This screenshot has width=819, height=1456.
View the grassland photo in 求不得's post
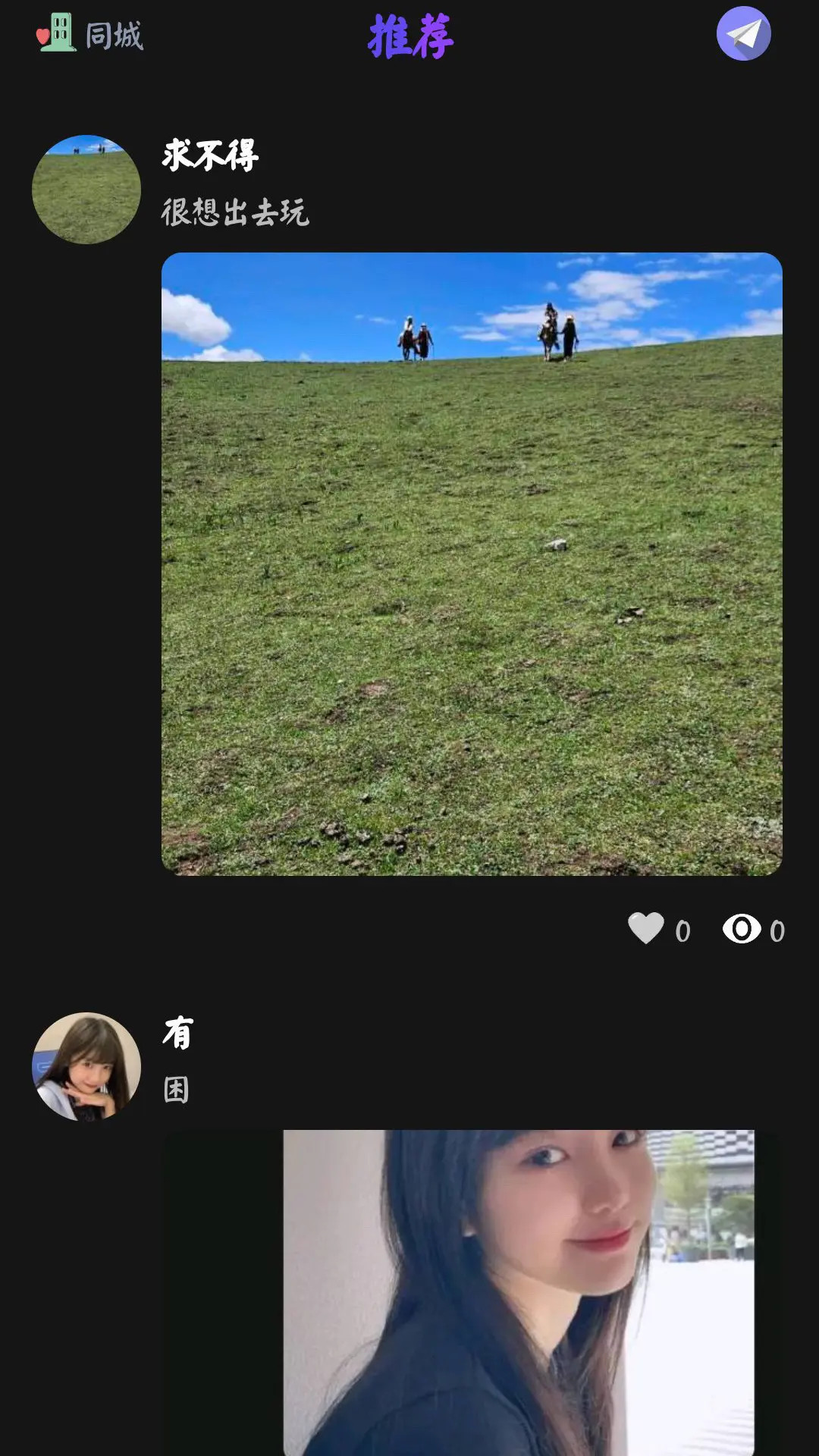[x=472, y=563]
